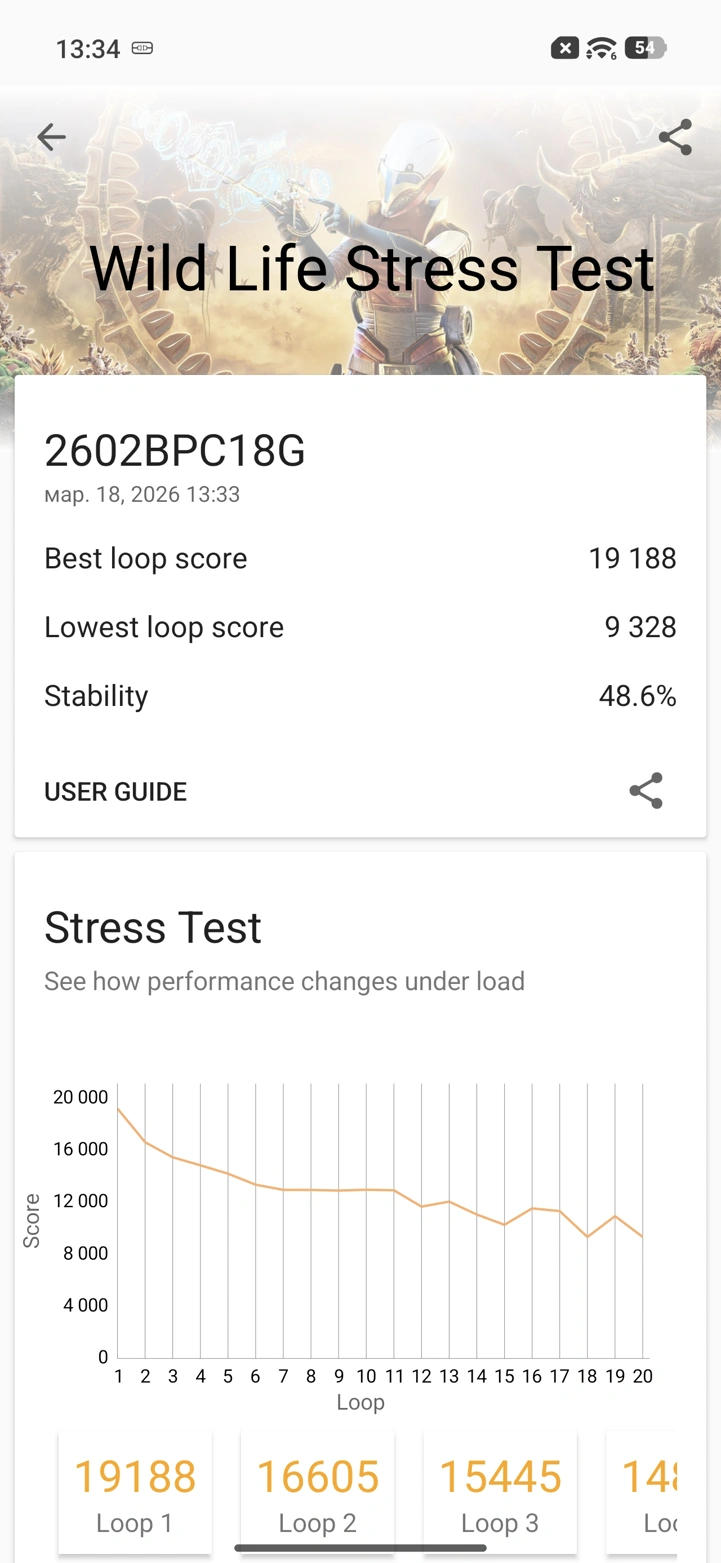Select the device name 2602BPC18G
Image resolution: width=721 pixels, height=1563 pixels.
click(175, 451)
